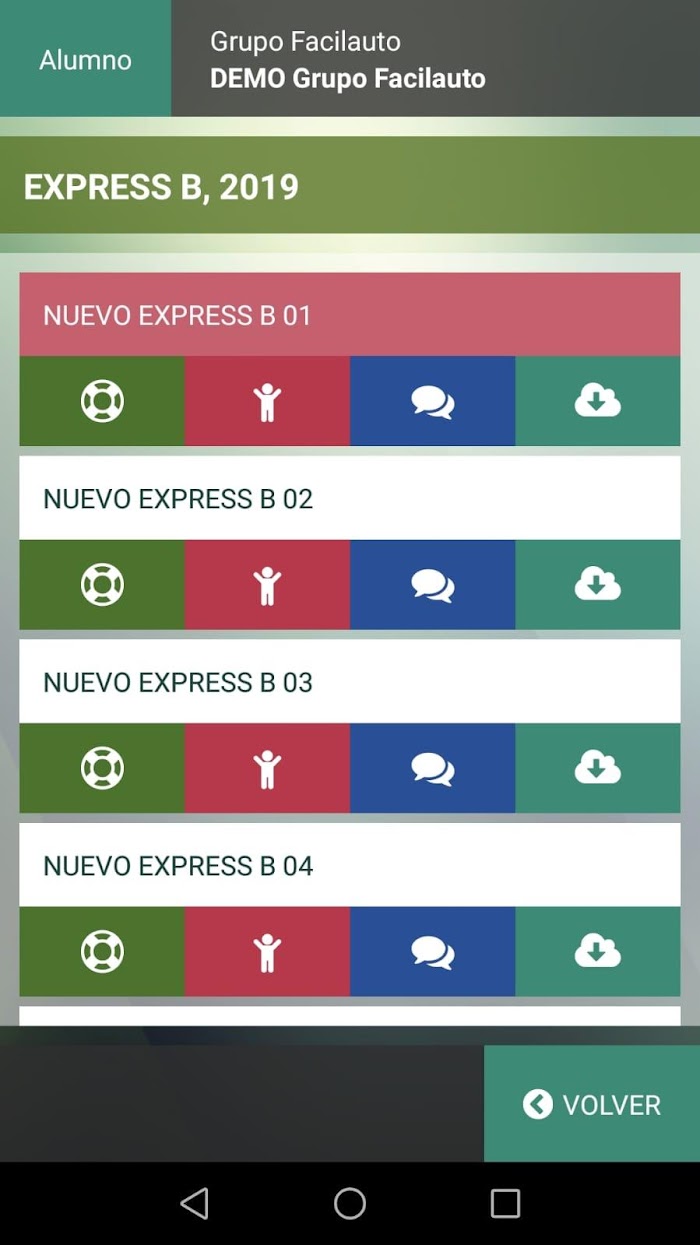Screen dimensions: 700x1245
Task: Open the NUEVO EXPRESS B 04 test
Action: (350, 865)
